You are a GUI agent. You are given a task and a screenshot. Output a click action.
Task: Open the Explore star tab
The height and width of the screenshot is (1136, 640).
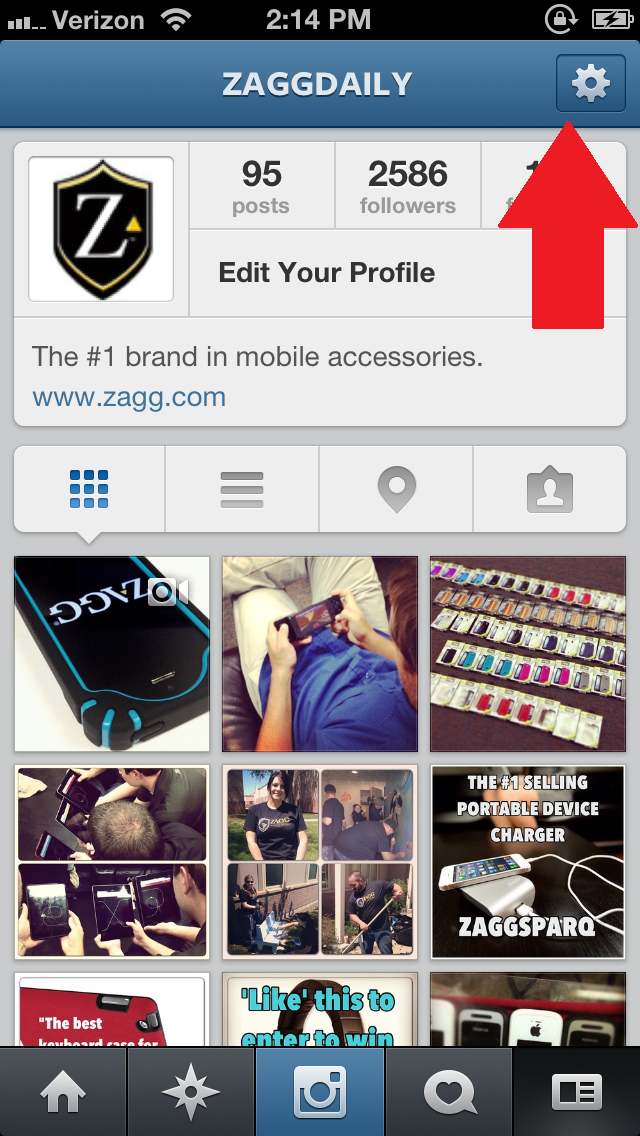click(191, 1092)
